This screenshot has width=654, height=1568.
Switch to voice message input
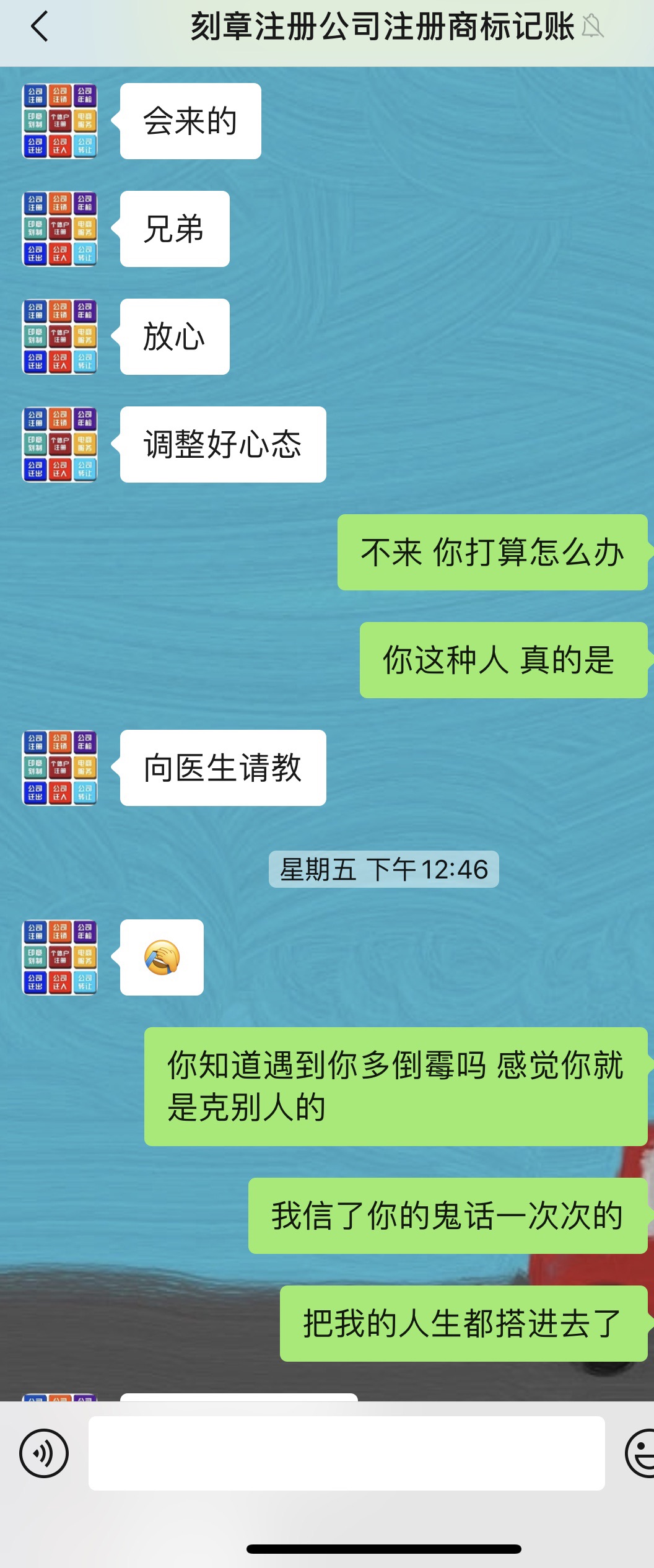pos(44,1453)
